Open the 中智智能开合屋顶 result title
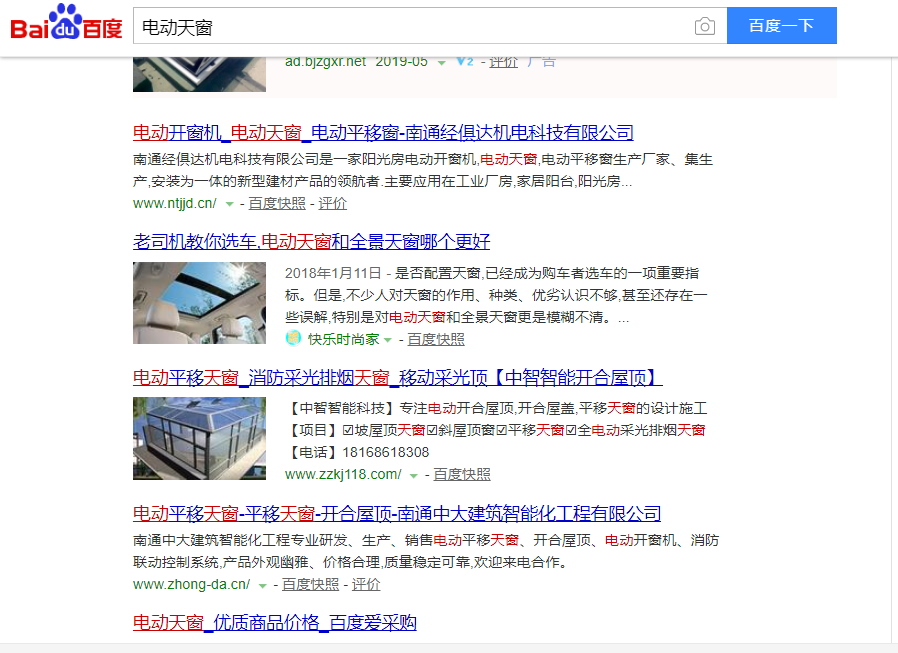Viewport: 898px width, 653px height. (397, 378)
